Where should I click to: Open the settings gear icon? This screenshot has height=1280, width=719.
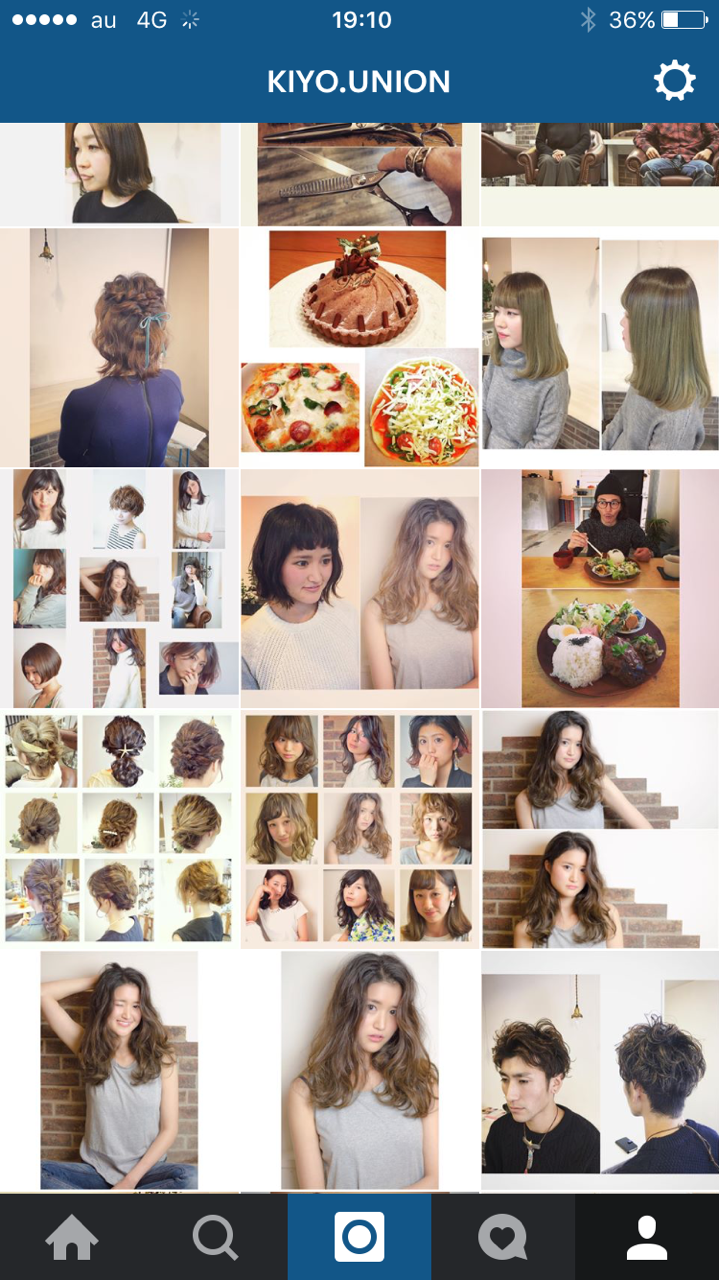(x=674, y=81)
